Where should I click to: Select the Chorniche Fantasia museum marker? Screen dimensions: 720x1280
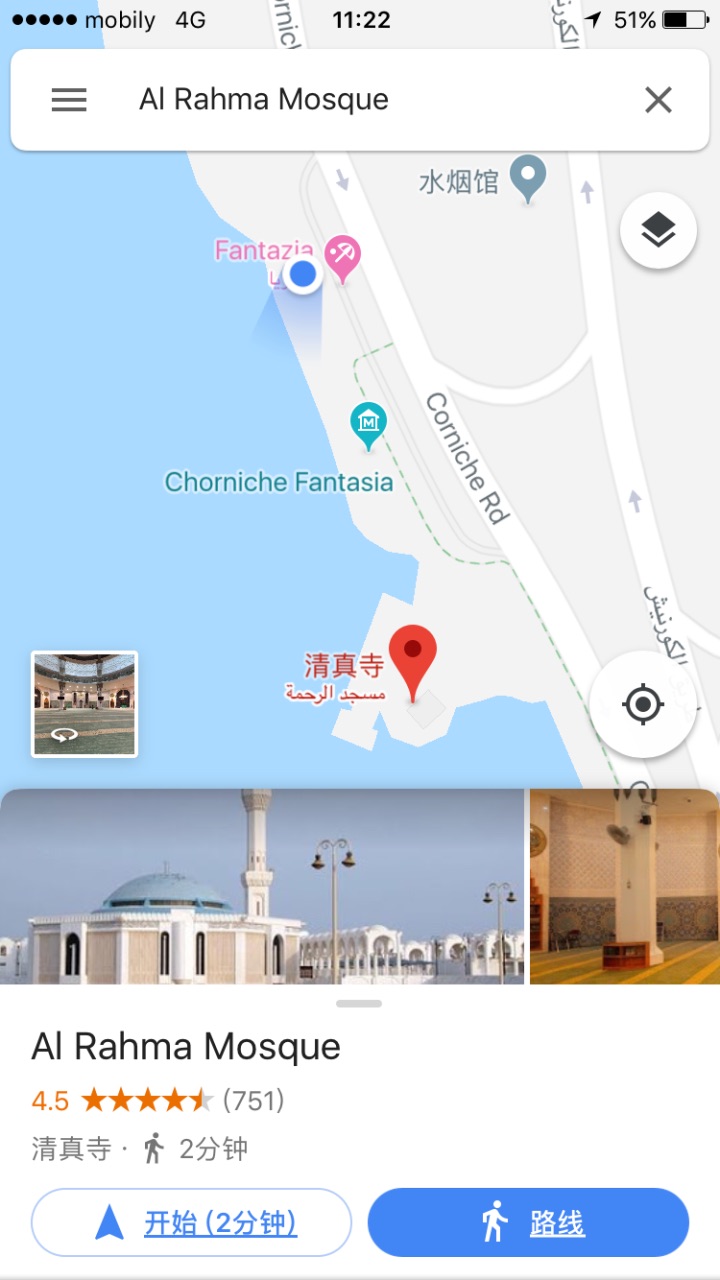(369, 427)
